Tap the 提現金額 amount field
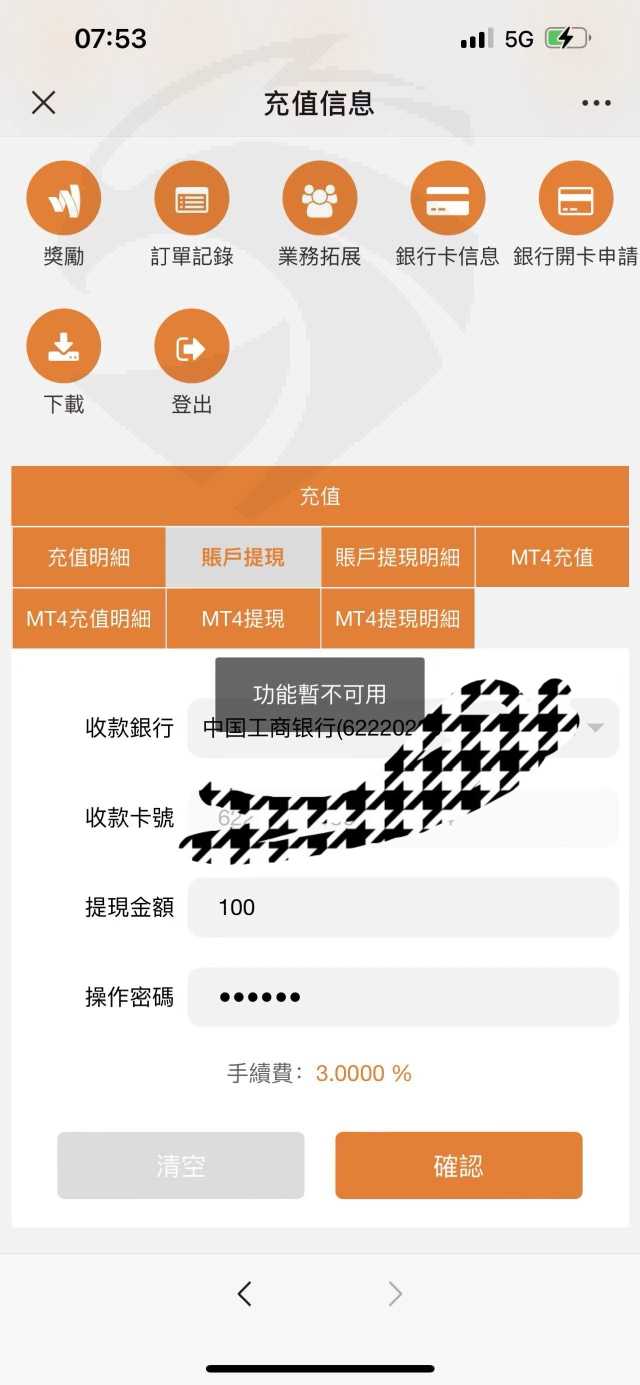Viewport: 640px width, 1385px height. point(403,907)
